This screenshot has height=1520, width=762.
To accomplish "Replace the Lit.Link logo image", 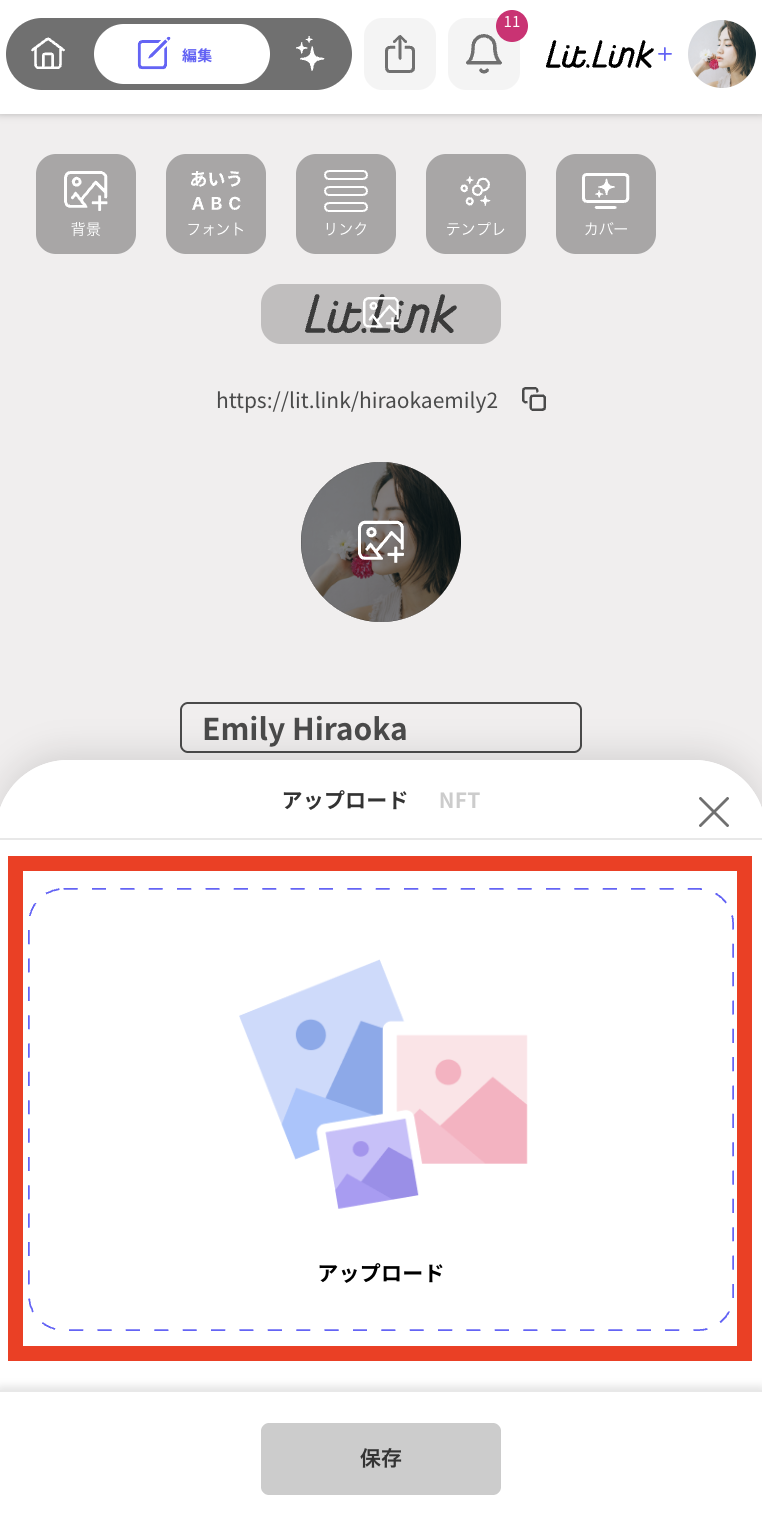I will click(381, 314).
